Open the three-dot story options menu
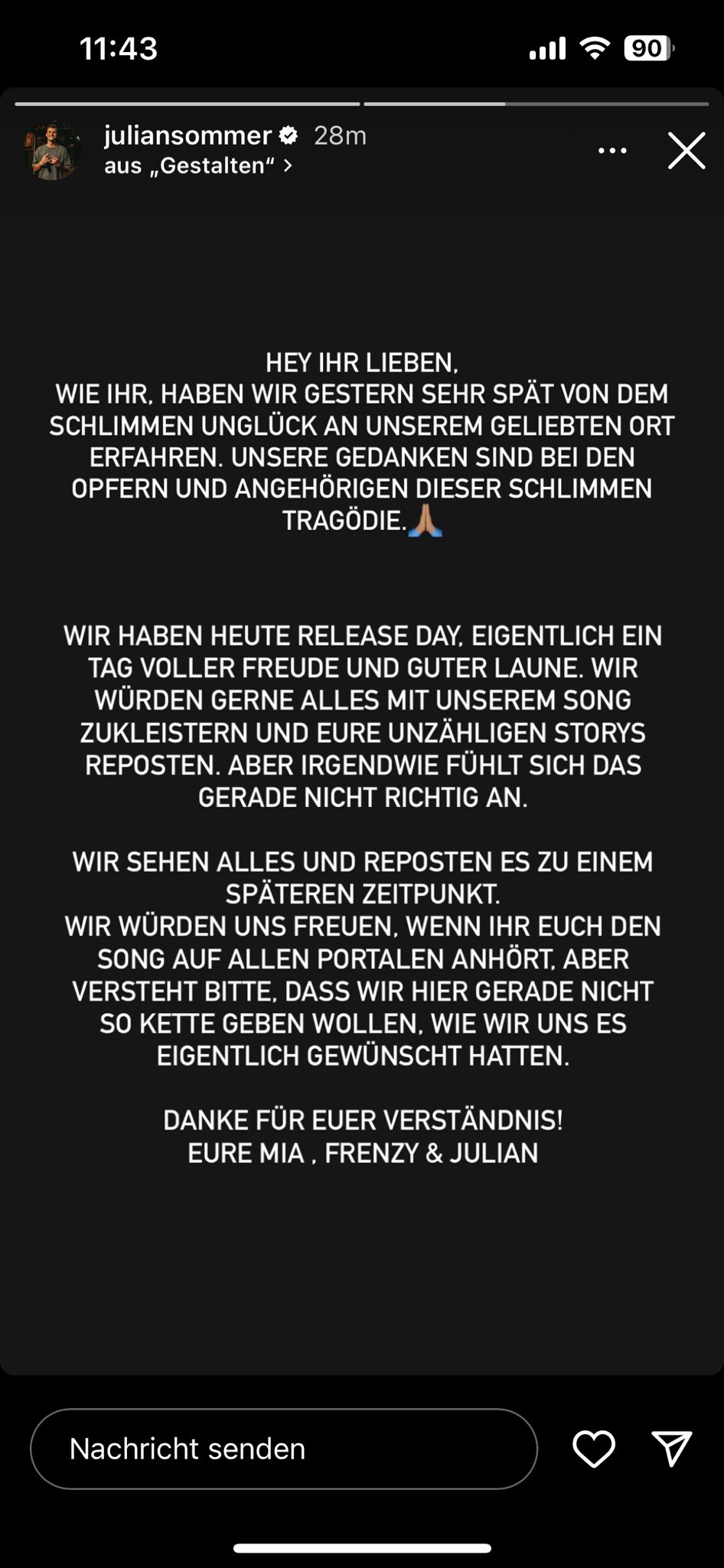 pos(612,151)
